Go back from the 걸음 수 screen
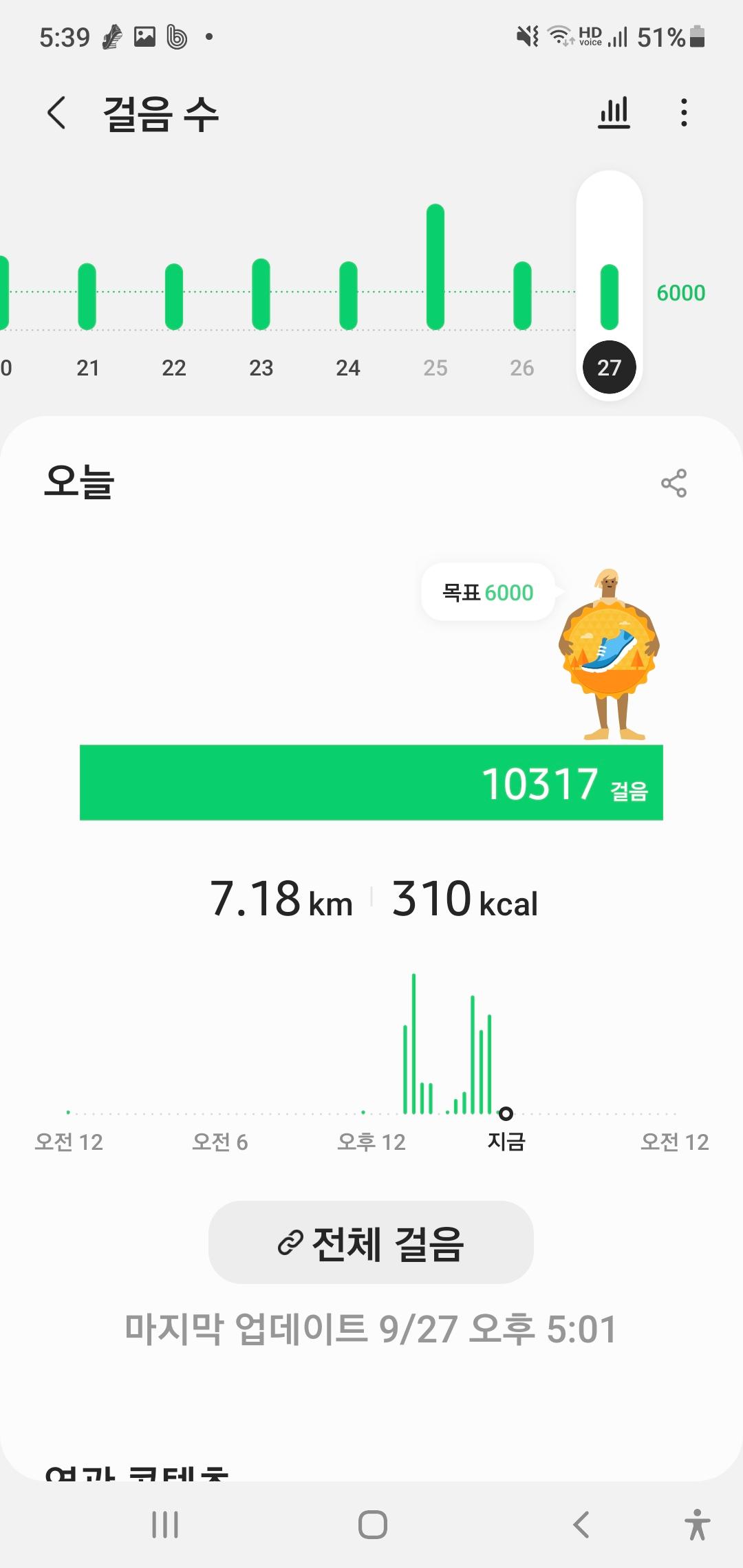This screenshot has height=1568, width=743. (56, 113)
